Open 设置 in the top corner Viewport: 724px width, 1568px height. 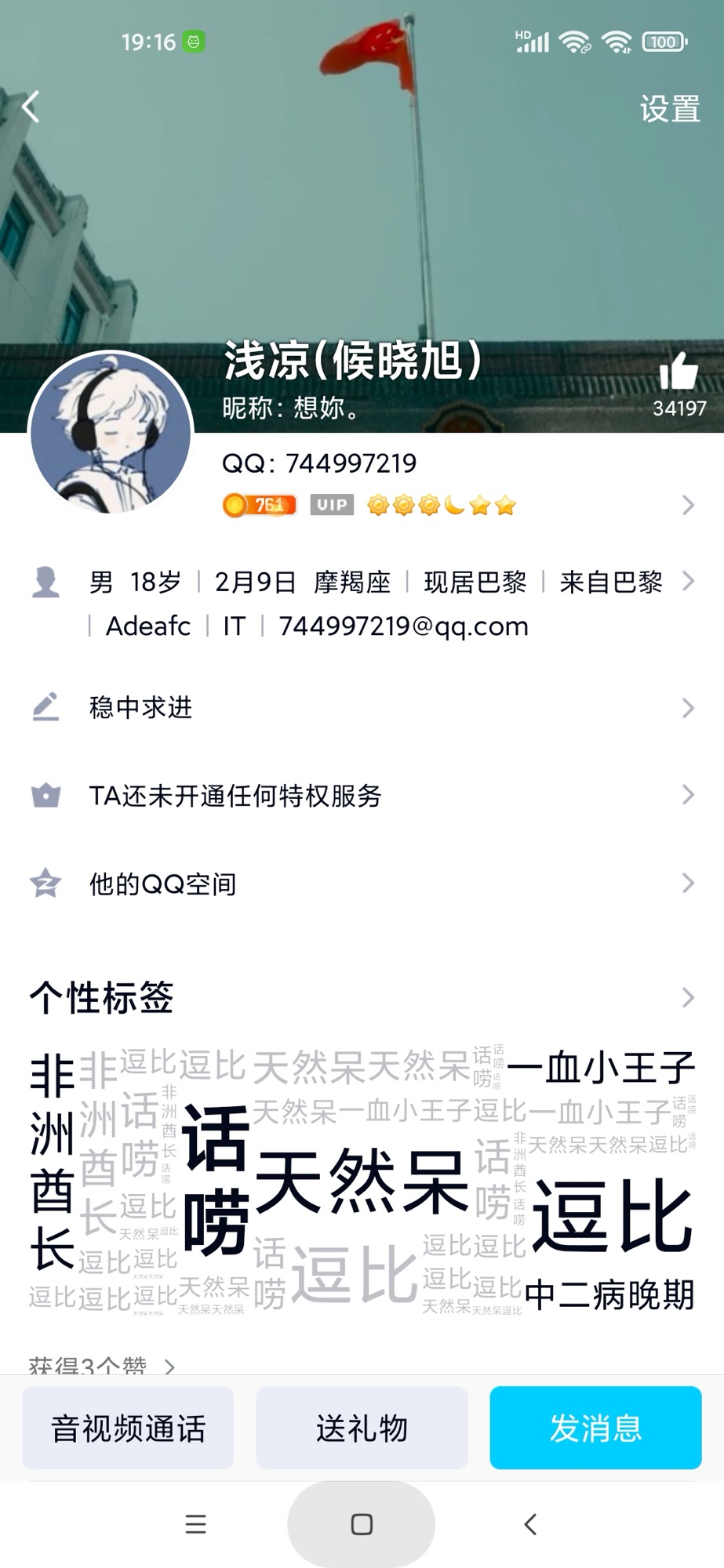coord(669,109)
